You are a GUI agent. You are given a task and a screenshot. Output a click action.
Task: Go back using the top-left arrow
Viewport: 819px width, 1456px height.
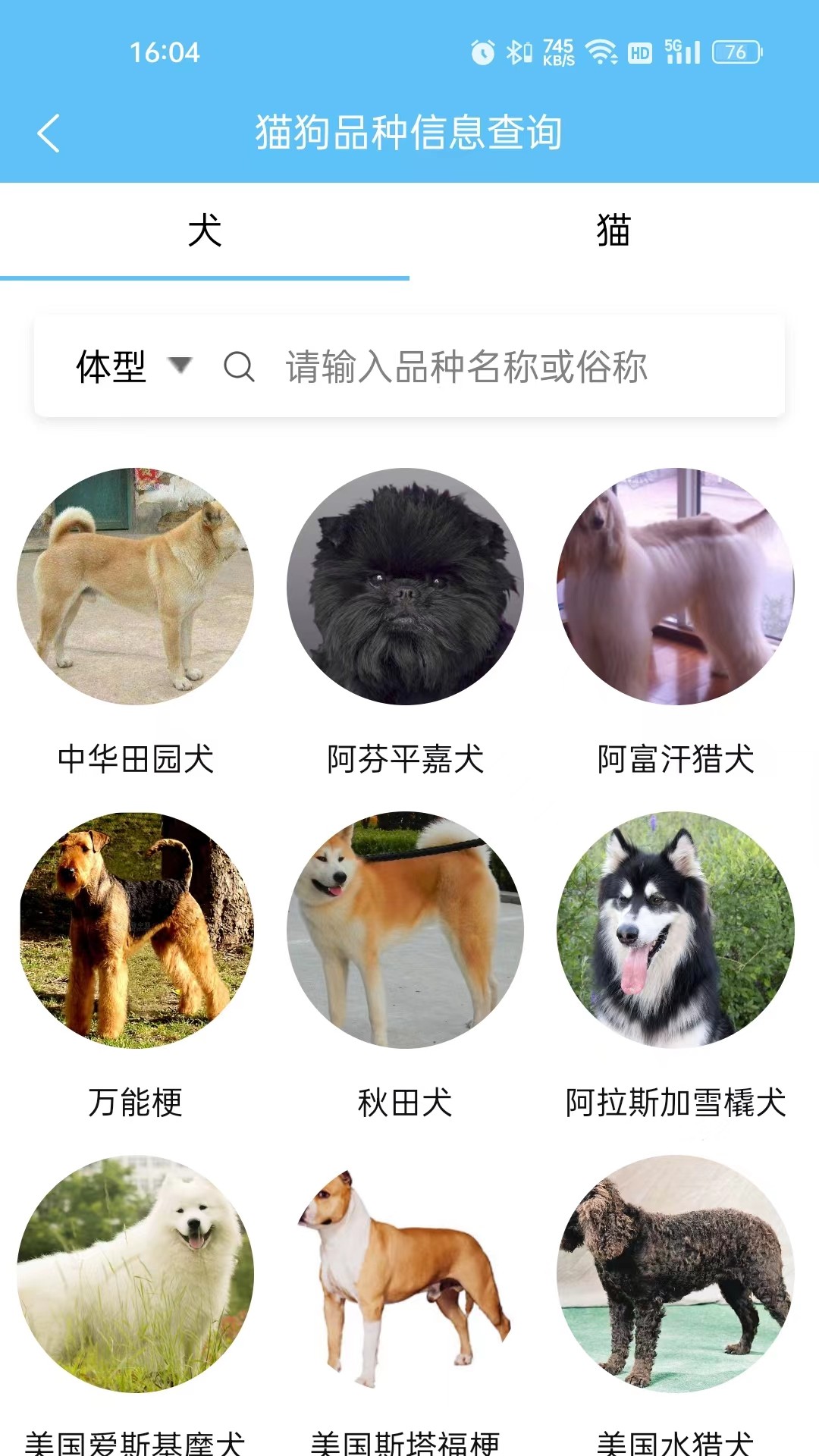49,133
